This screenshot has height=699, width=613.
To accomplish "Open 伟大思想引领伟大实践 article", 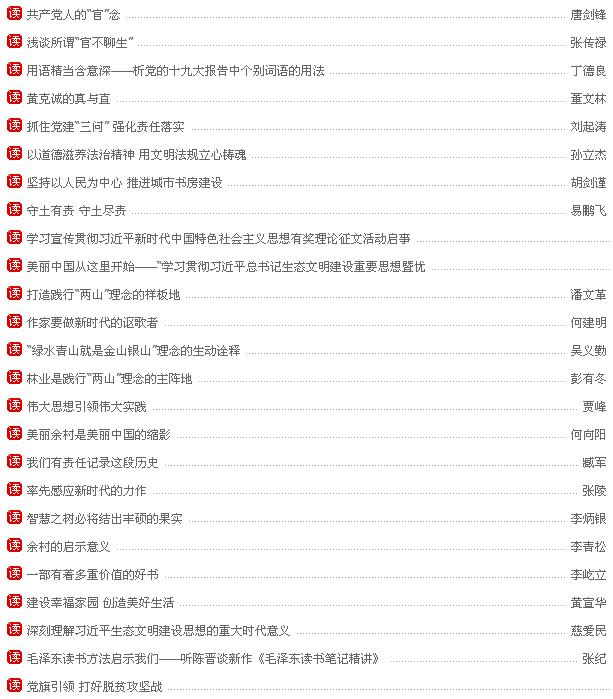I will [x=86, y=406].
